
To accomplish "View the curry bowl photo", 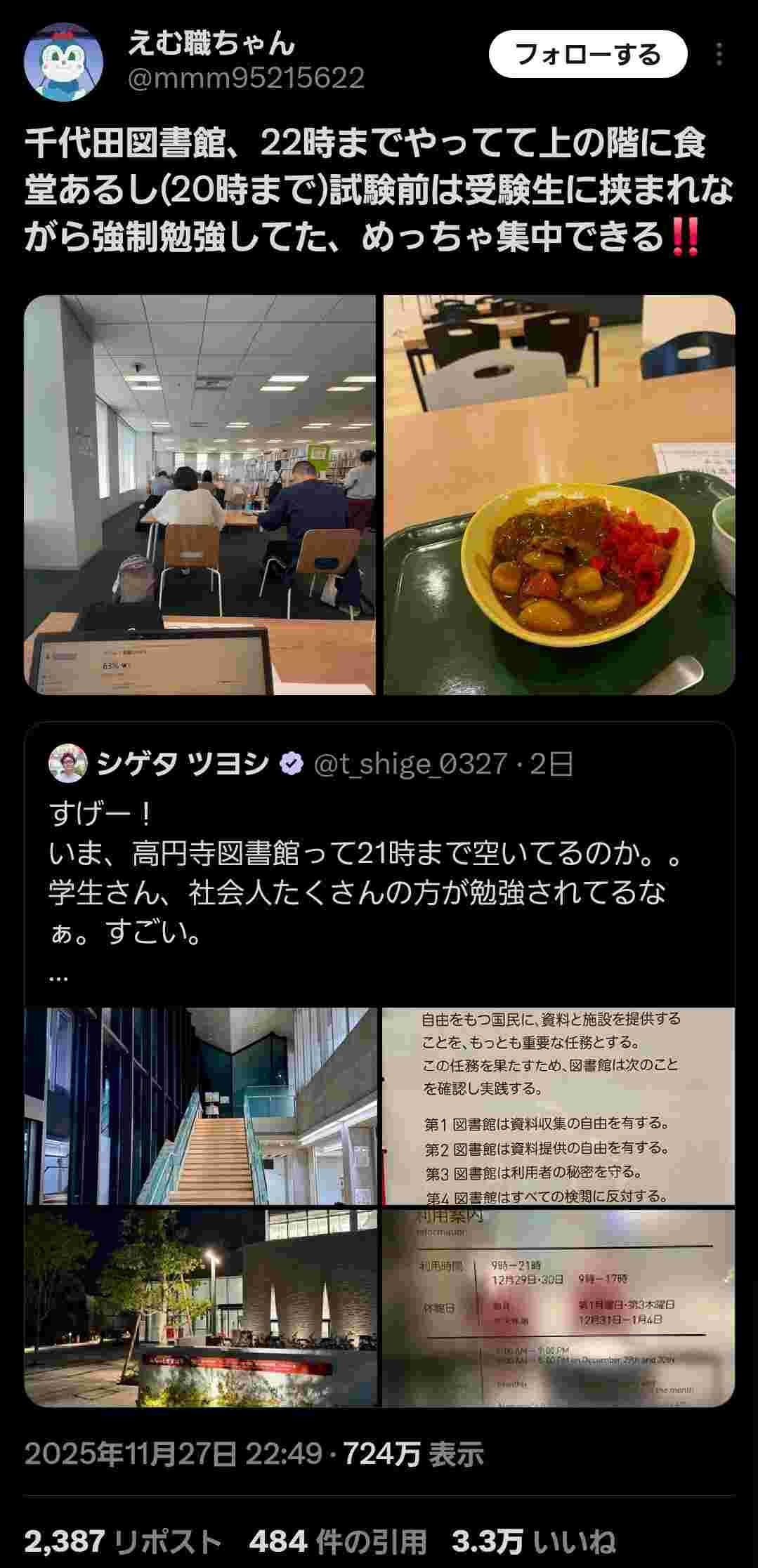I will click(x=559, y=495).
